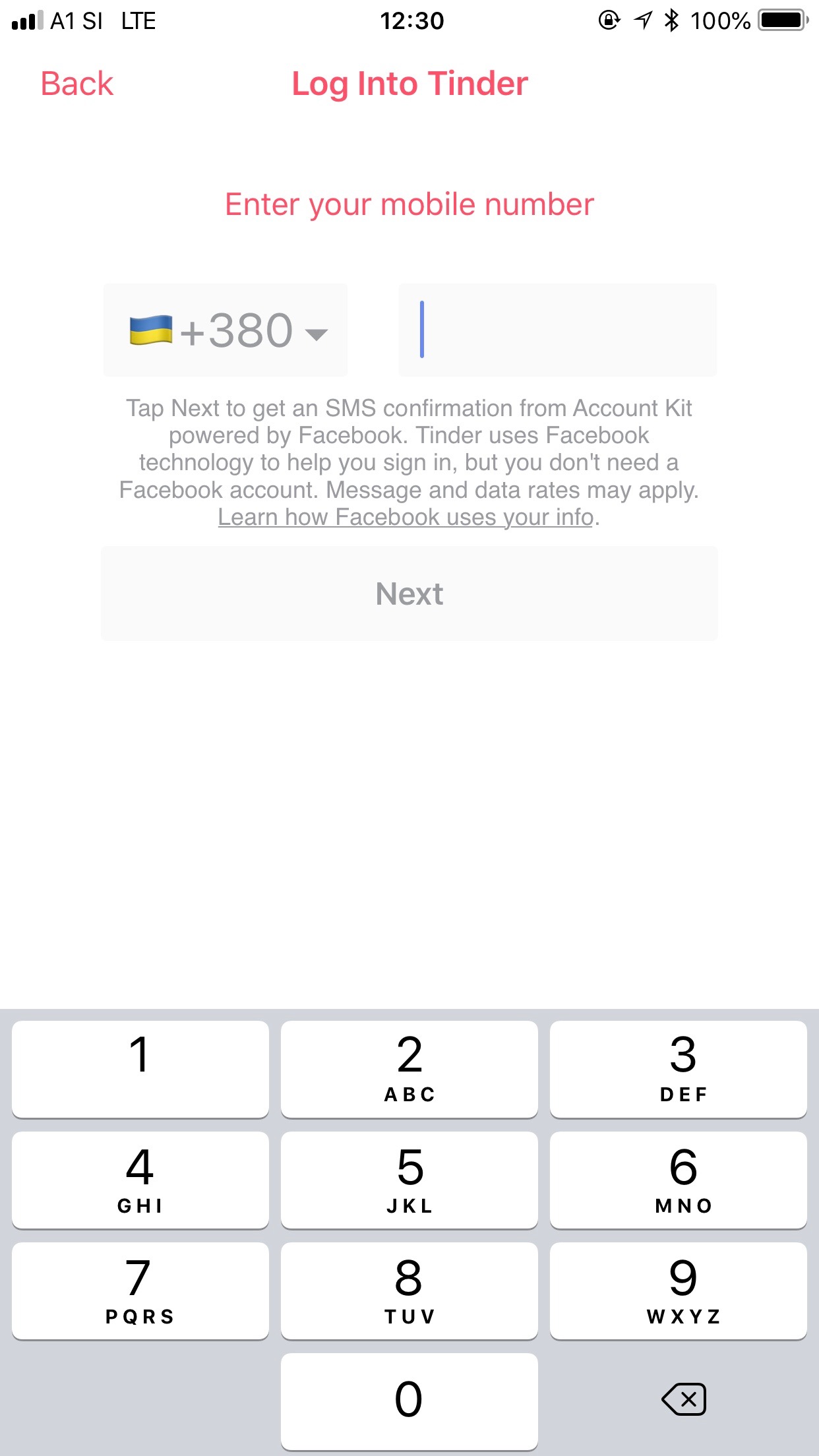Delete a digit with the backspace key
This screenshot has width=819, height=1456.
coord(683,1399)
